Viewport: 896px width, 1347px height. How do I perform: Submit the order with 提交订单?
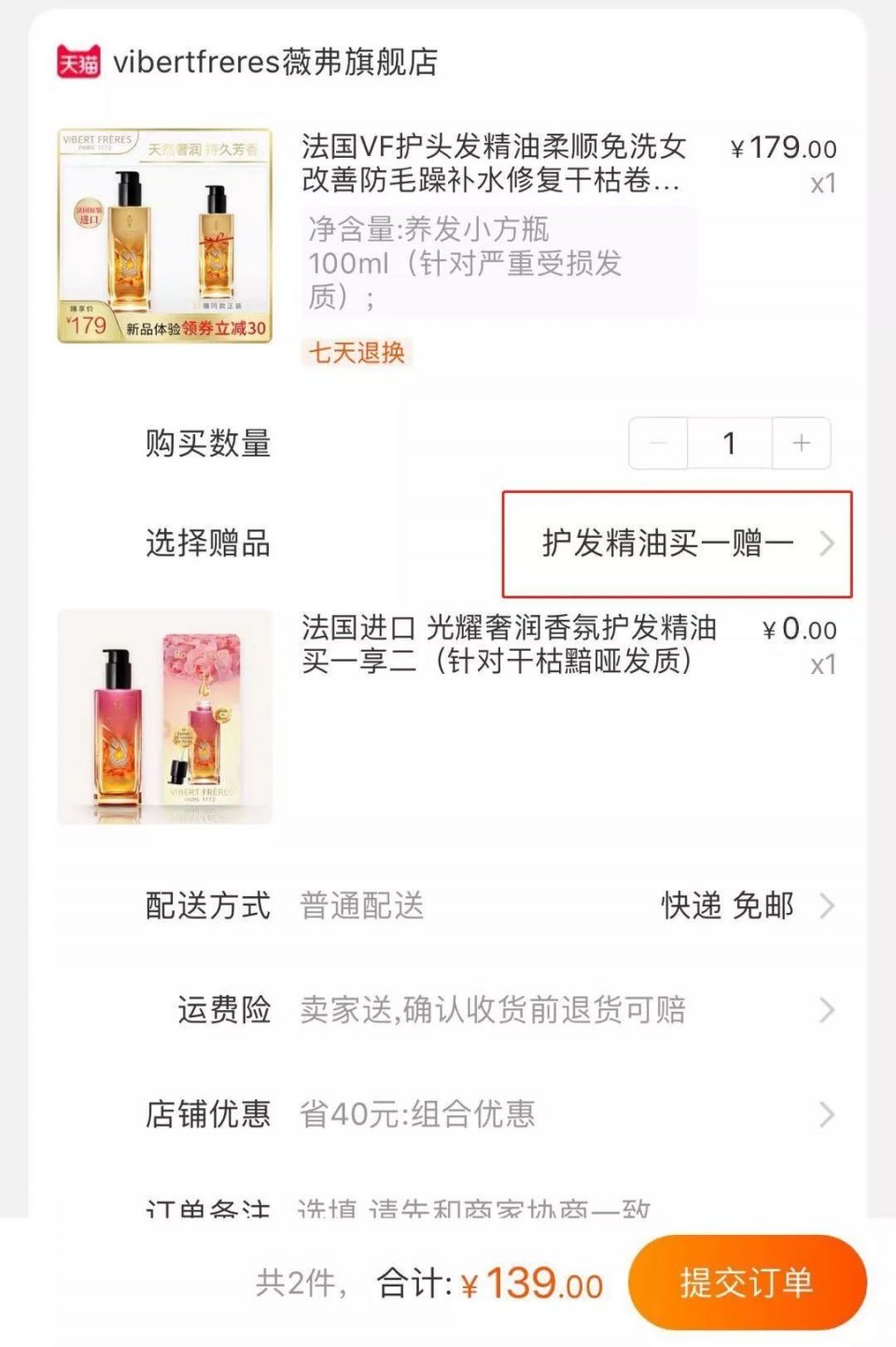[747, 1283]
